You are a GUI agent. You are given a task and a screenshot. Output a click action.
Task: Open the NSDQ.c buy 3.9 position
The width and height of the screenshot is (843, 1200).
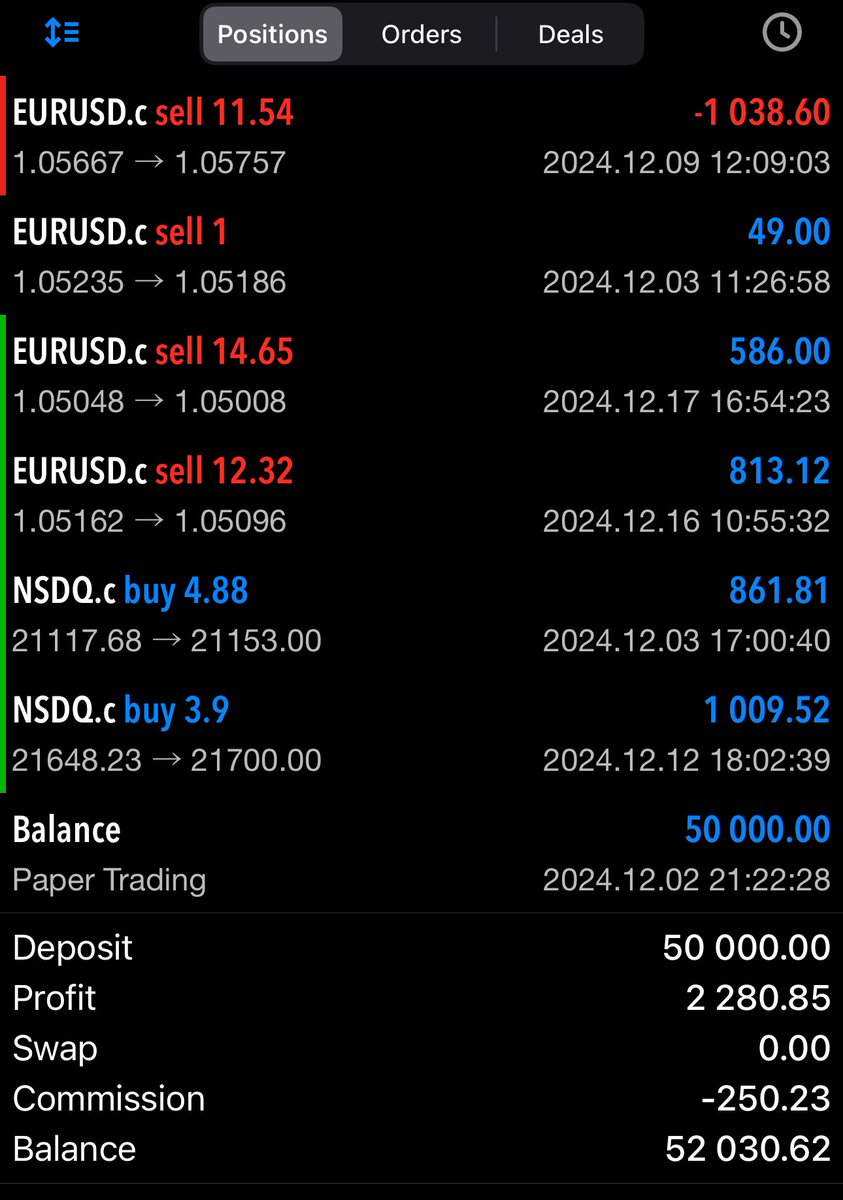click(x=421, y=735)
